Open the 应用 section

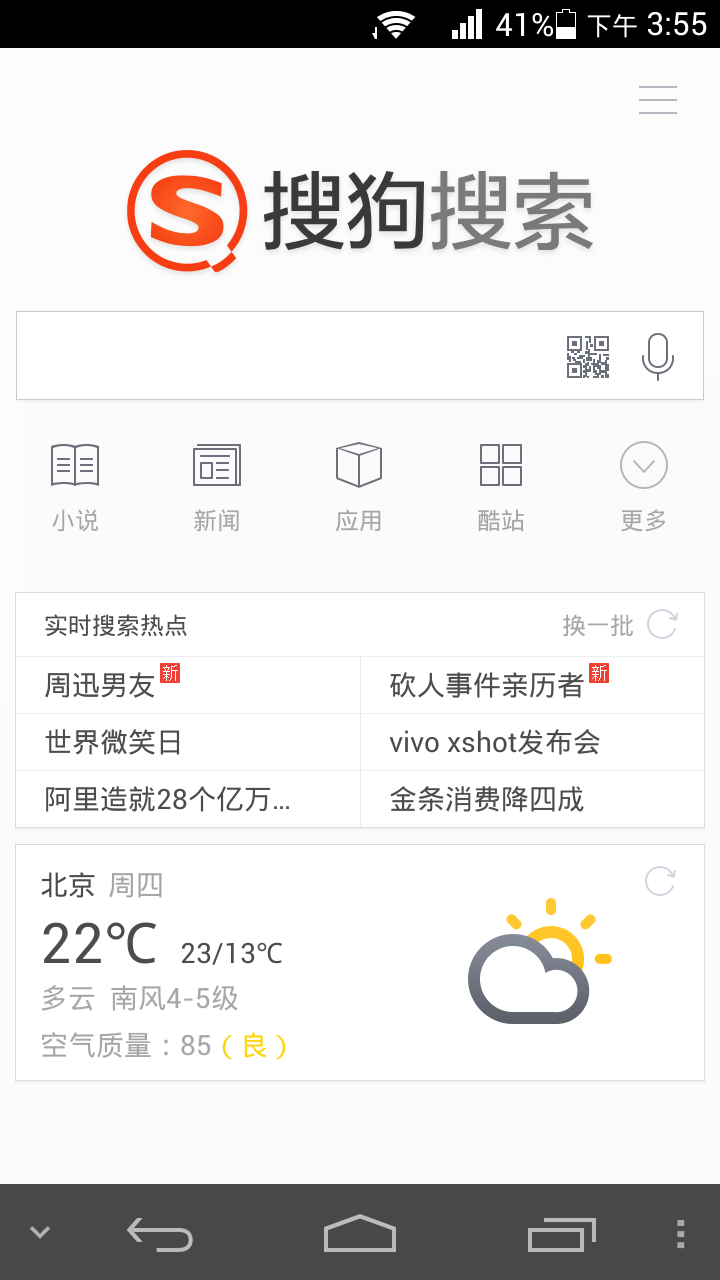pyautogui.click(x=359, y=487)
